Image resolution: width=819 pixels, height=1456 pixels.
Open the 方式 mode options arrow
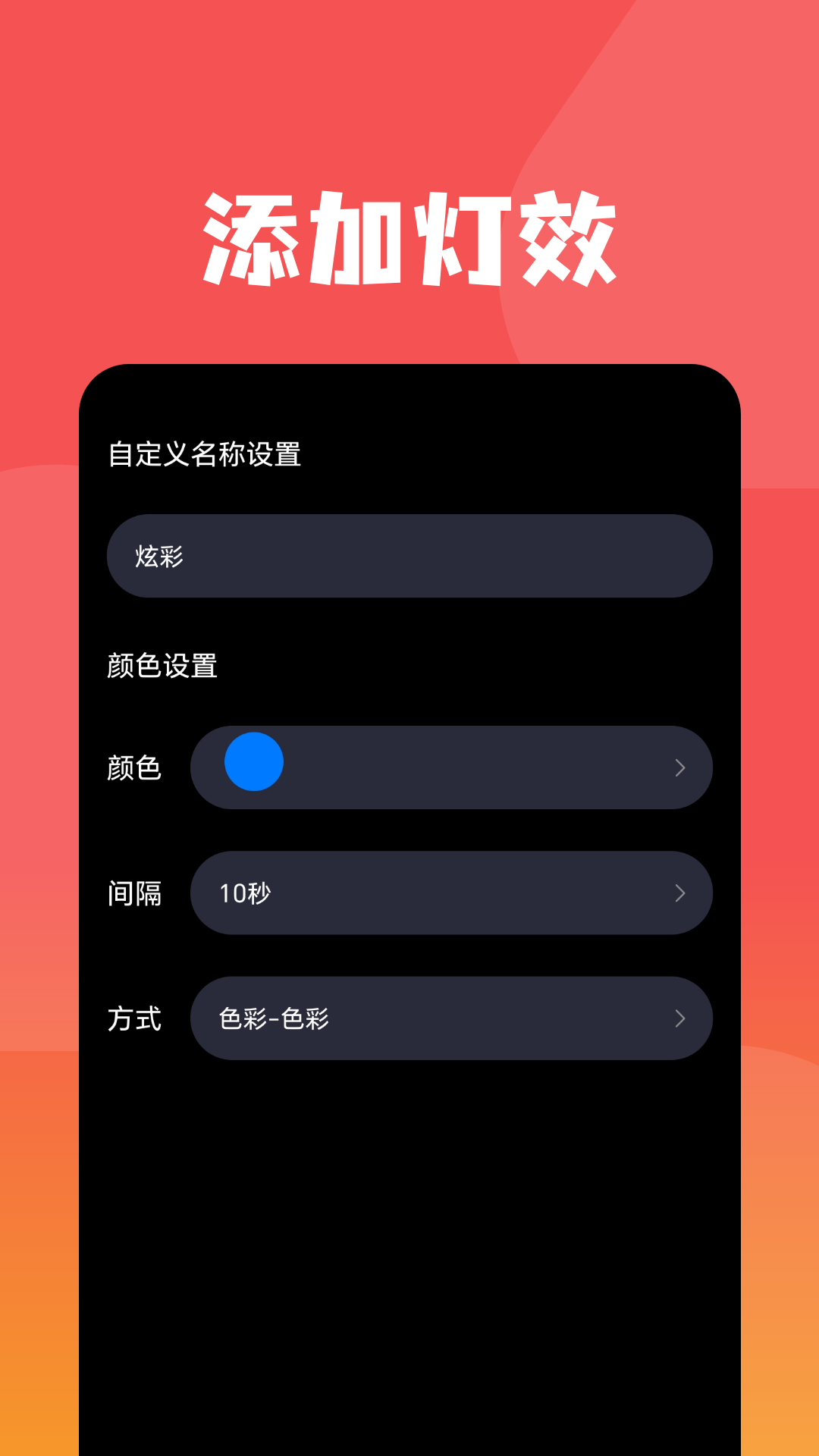point(681,1019)
